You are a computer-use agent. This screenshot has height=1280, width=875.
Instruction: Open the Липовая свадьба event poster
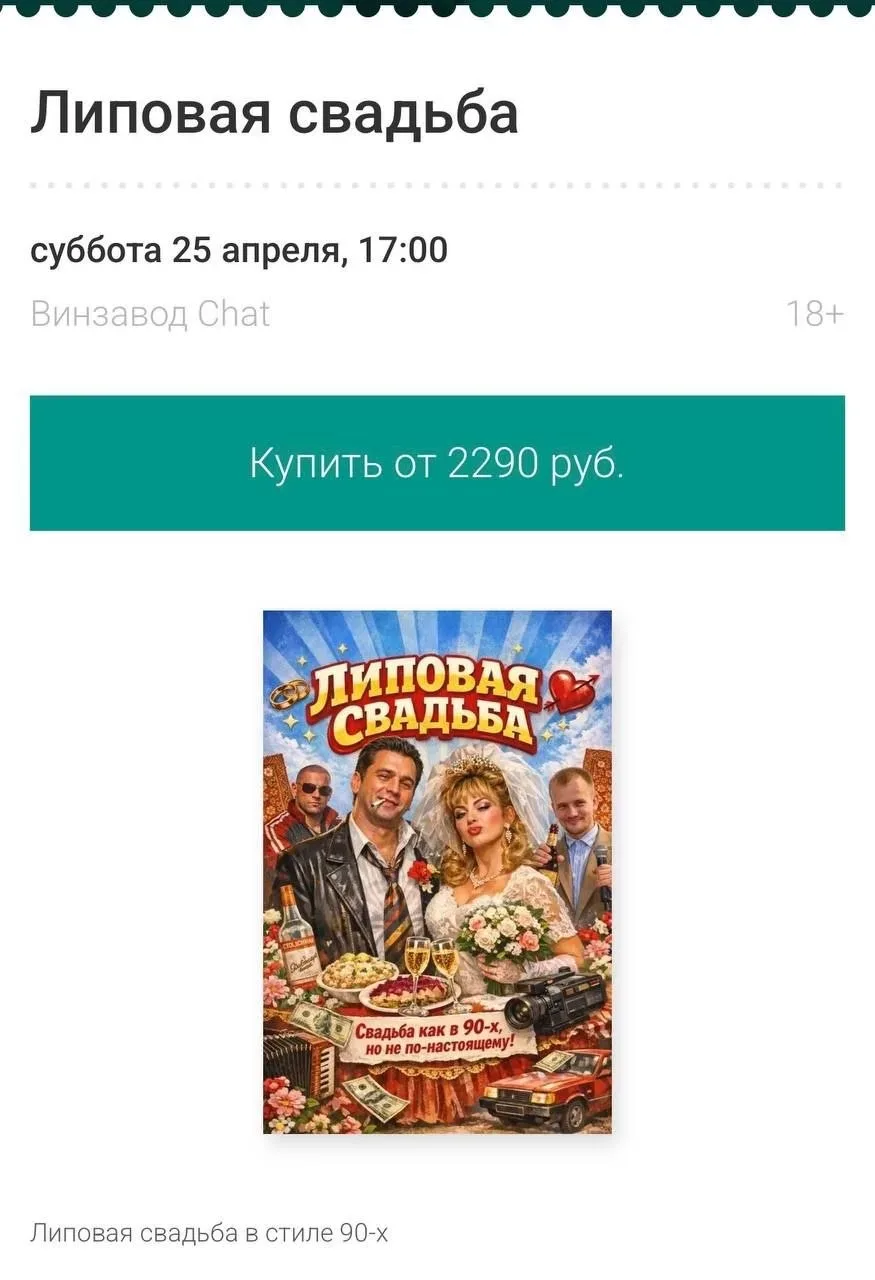(x=437, y=871)
